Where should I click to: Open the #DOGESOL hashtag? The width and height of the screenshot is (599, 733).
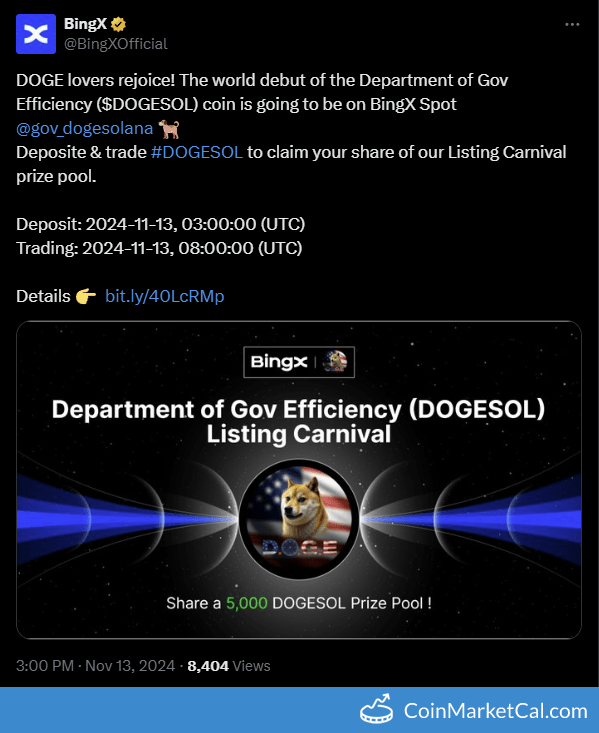click(x=197, y=152)
